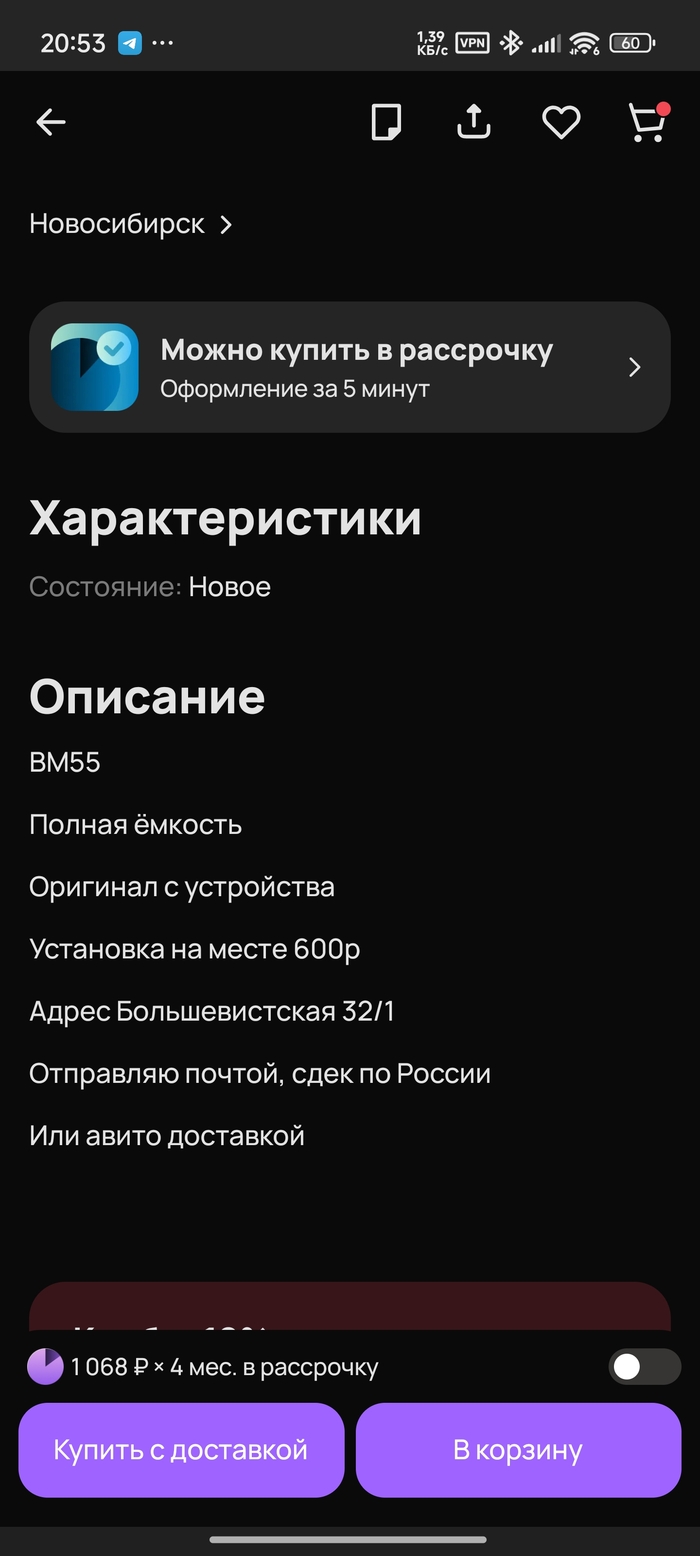Open the shopping cart

(x=647, y=123)
